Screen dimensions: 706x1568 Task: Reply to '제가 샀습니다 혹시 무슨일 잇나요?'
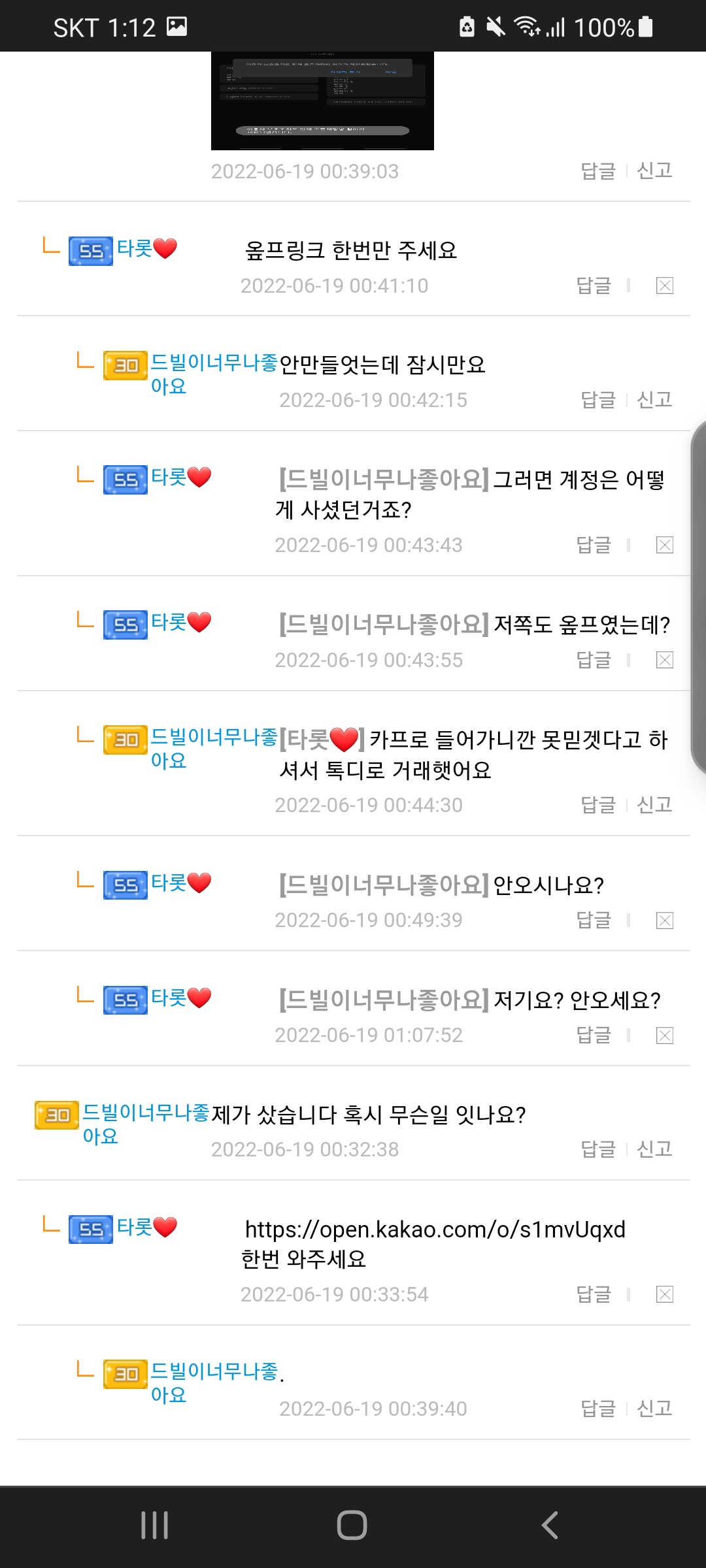[x=598, y=1149]
